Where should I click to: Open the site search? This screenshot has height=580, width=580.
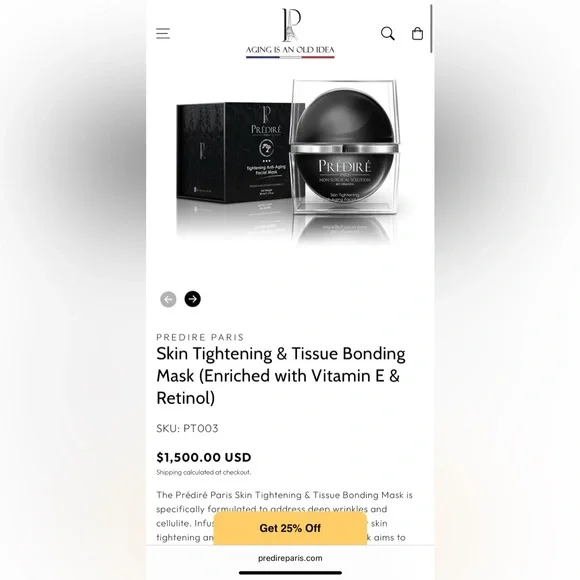click(x=388, y=33)
